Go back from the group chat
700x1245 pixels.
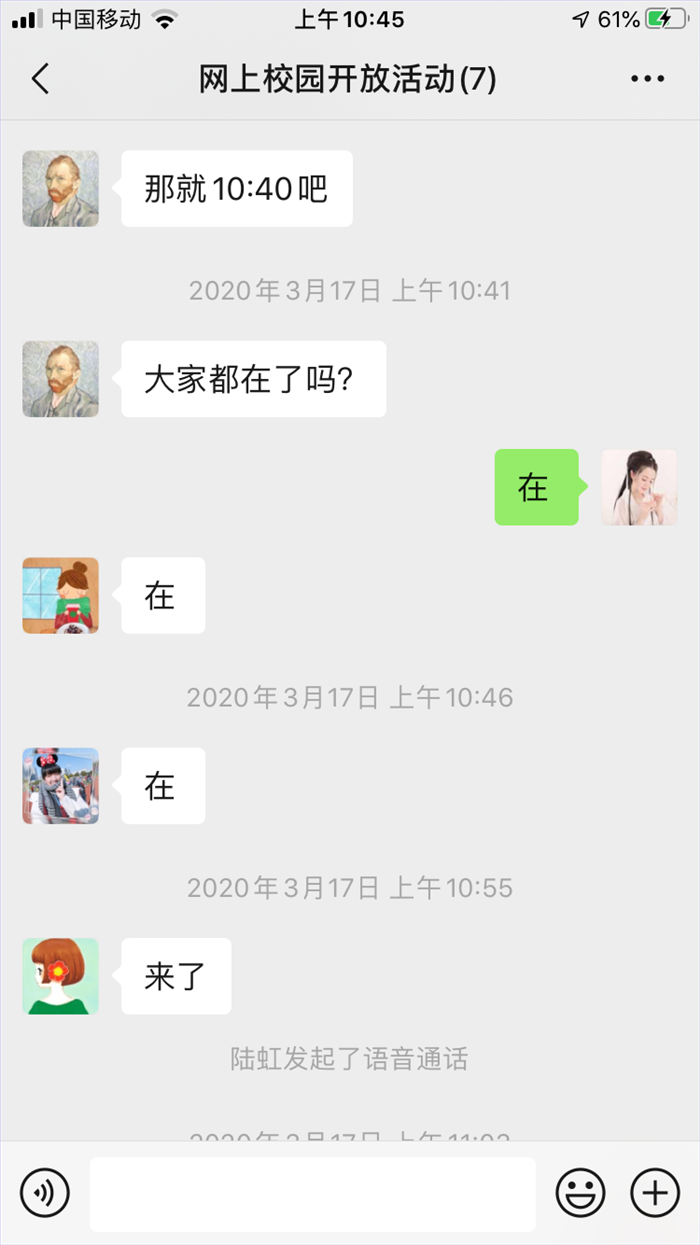pos(40,79)
